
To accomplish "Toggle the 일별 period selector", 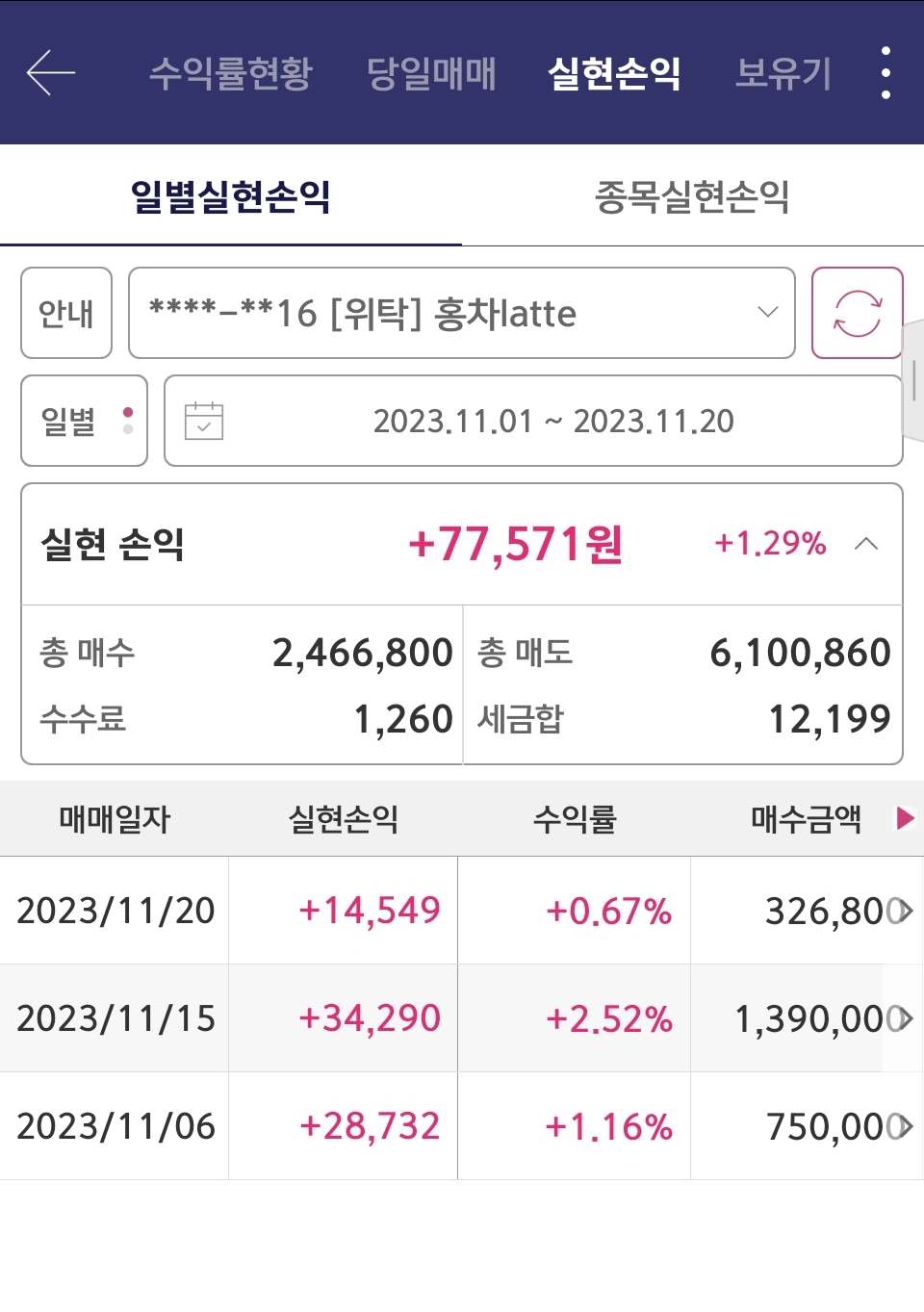I will 85,421.
